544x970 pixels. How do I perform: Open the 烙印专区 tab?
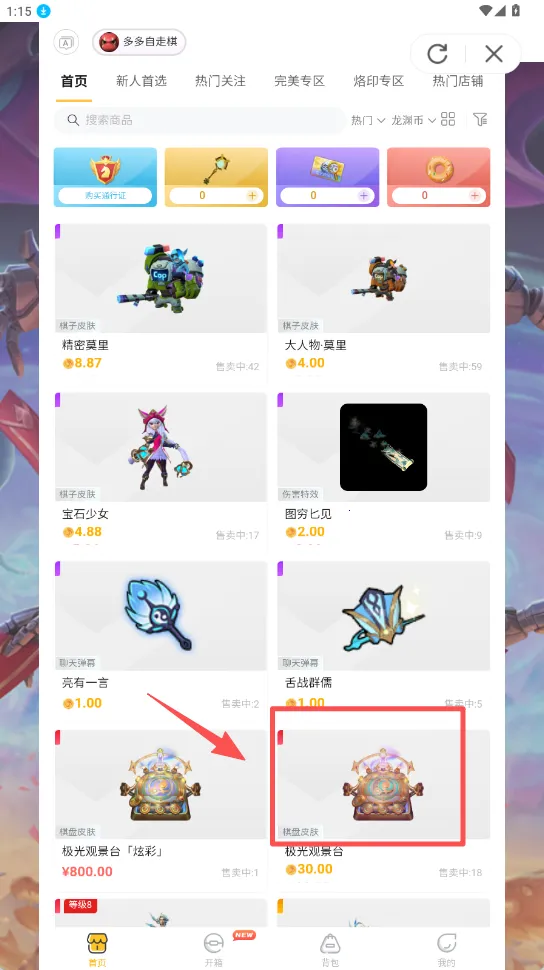tap(379, 81)
